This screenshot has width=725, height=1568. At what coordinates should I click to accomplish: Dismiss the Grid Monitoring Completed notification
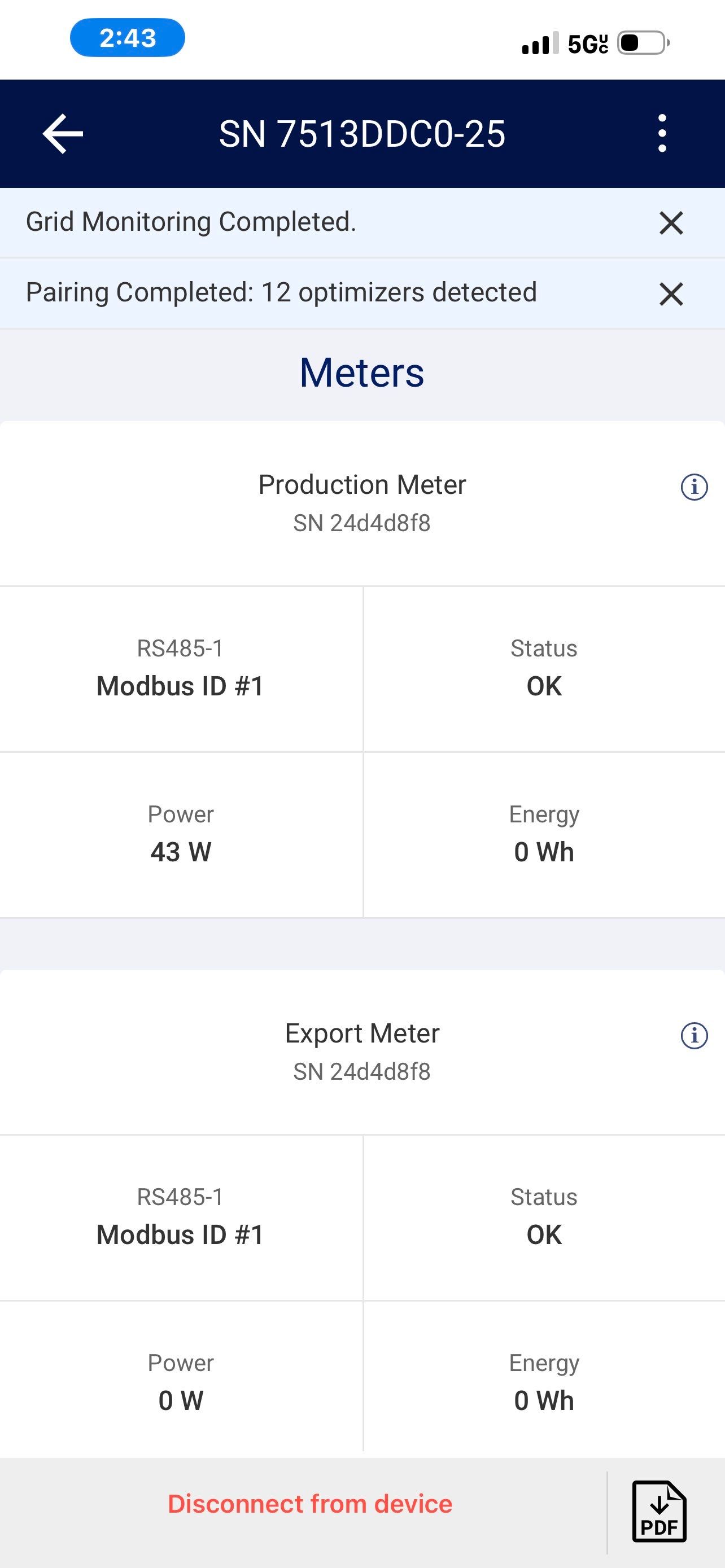tap(670, 223)
